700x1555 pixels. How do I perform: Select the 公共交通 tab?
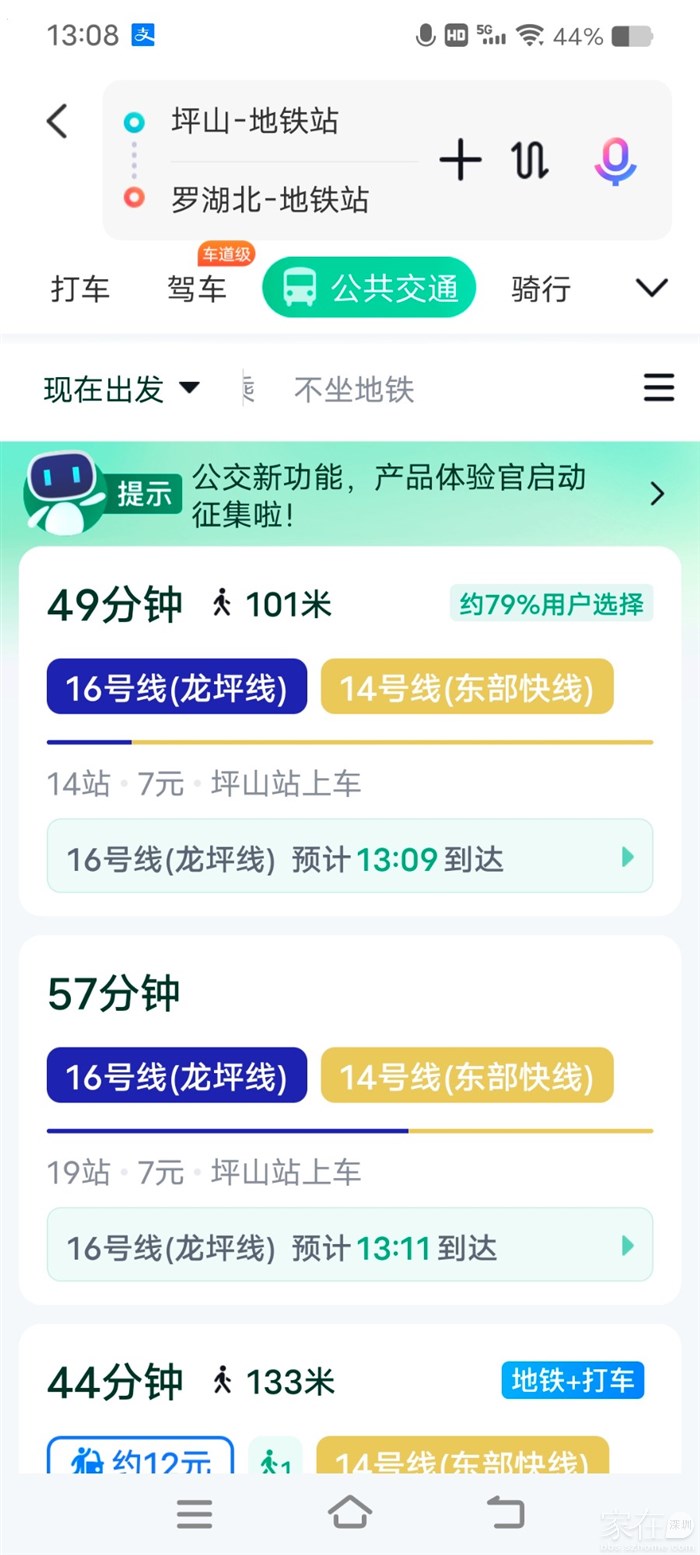coord(369,288)
